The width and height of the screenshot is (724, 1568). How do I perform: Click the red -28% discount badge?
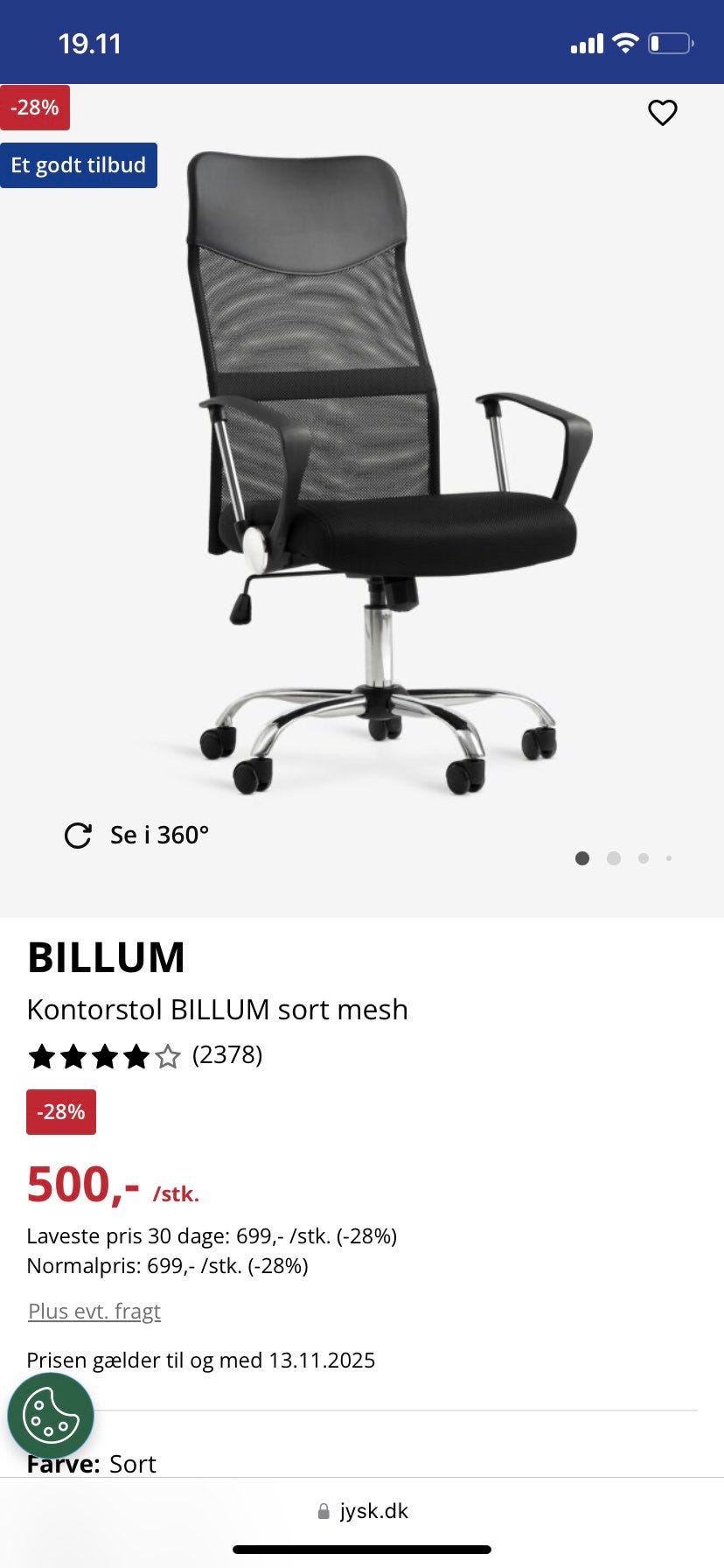coord(60,1112)
